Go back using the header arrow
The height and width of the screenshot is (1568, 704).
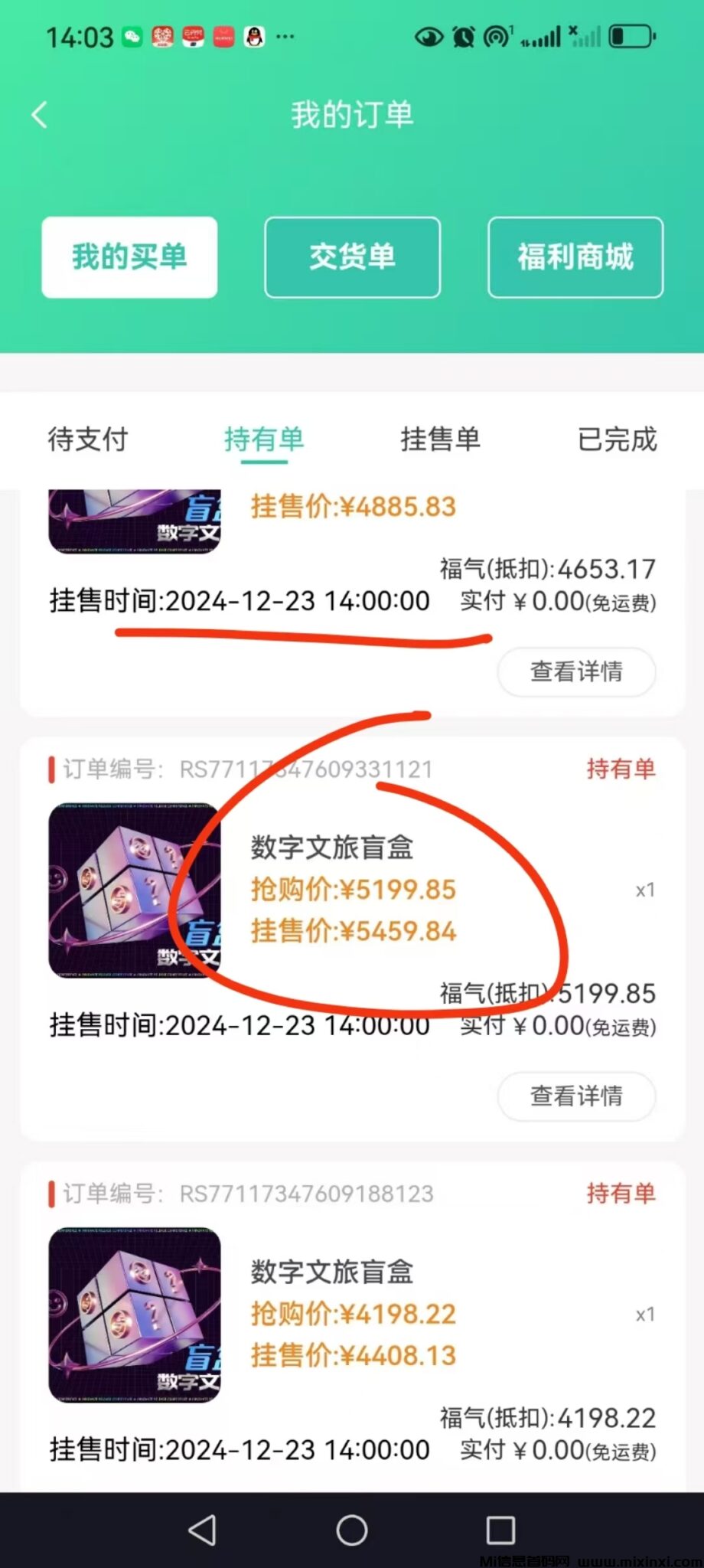click(x=40, y=115)
